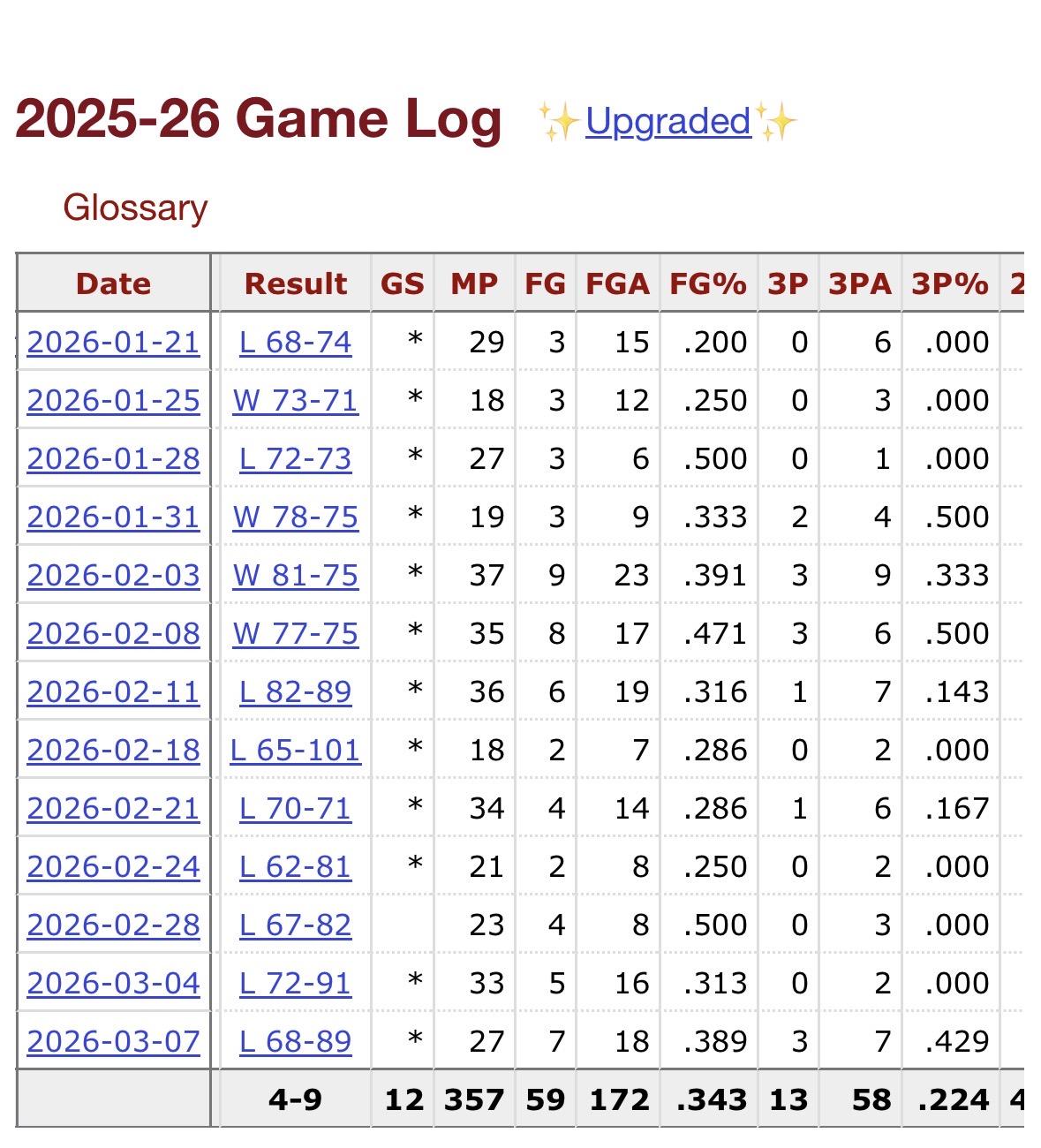Sort the table by FG% column

coord(708,283)
